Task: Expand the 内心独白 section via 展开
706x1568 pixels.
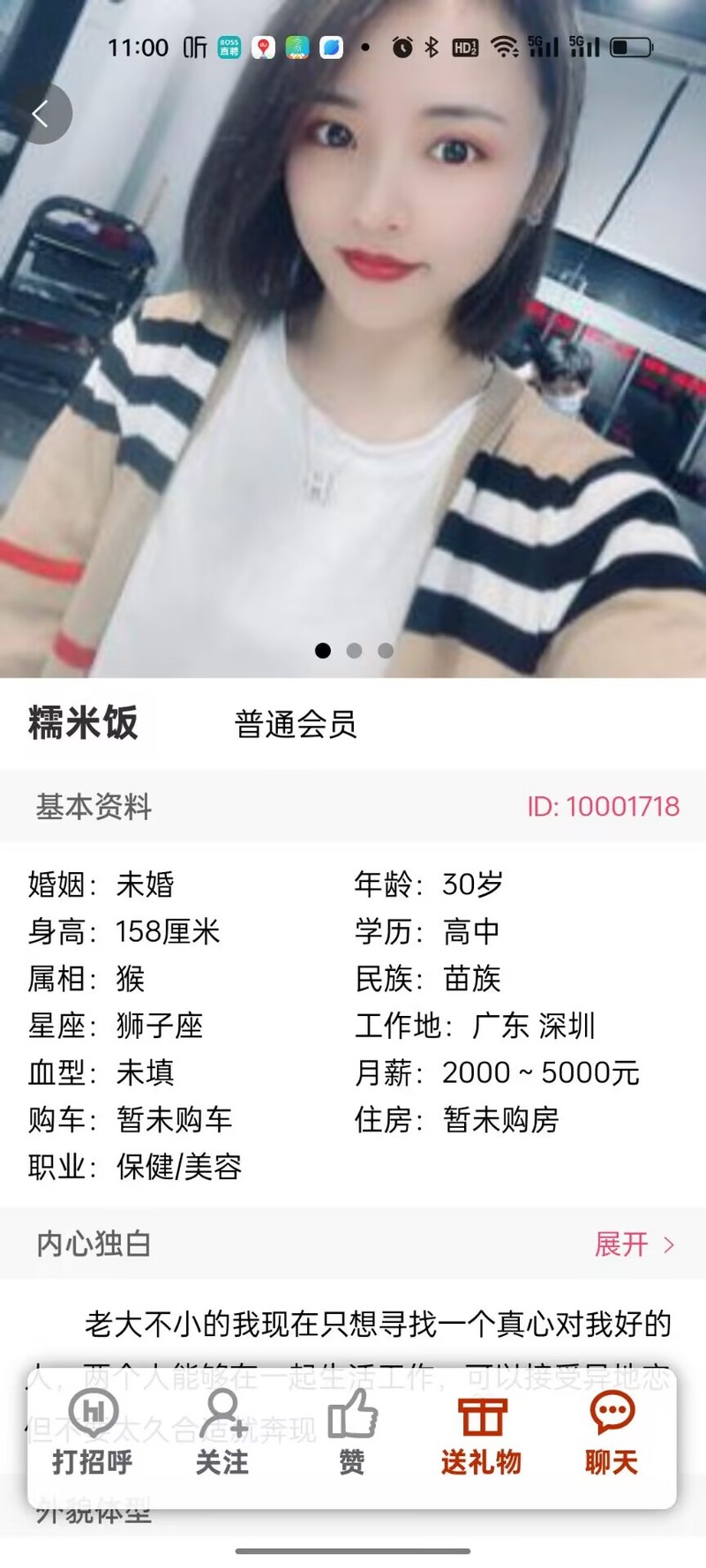Action: pos(633,1244)
